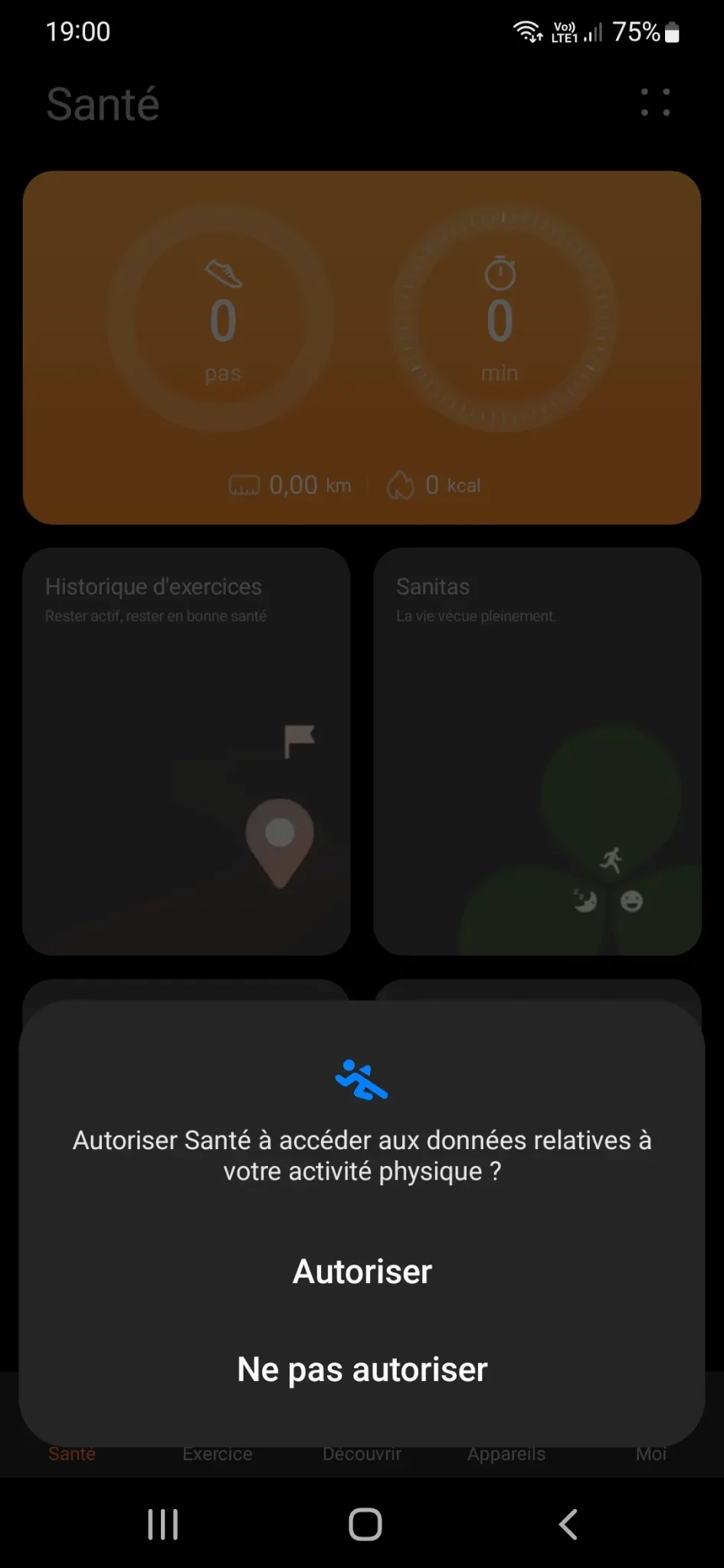Open recent apps from the navigation bar
724x1568 pixels.
(x=162, y=1524)
